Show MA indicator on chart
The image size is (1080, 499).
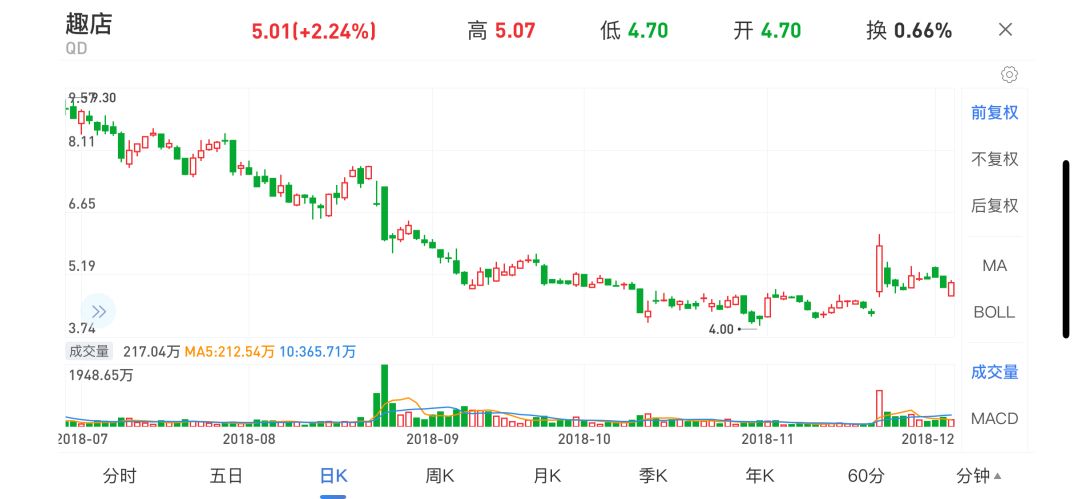pos(994,265)
